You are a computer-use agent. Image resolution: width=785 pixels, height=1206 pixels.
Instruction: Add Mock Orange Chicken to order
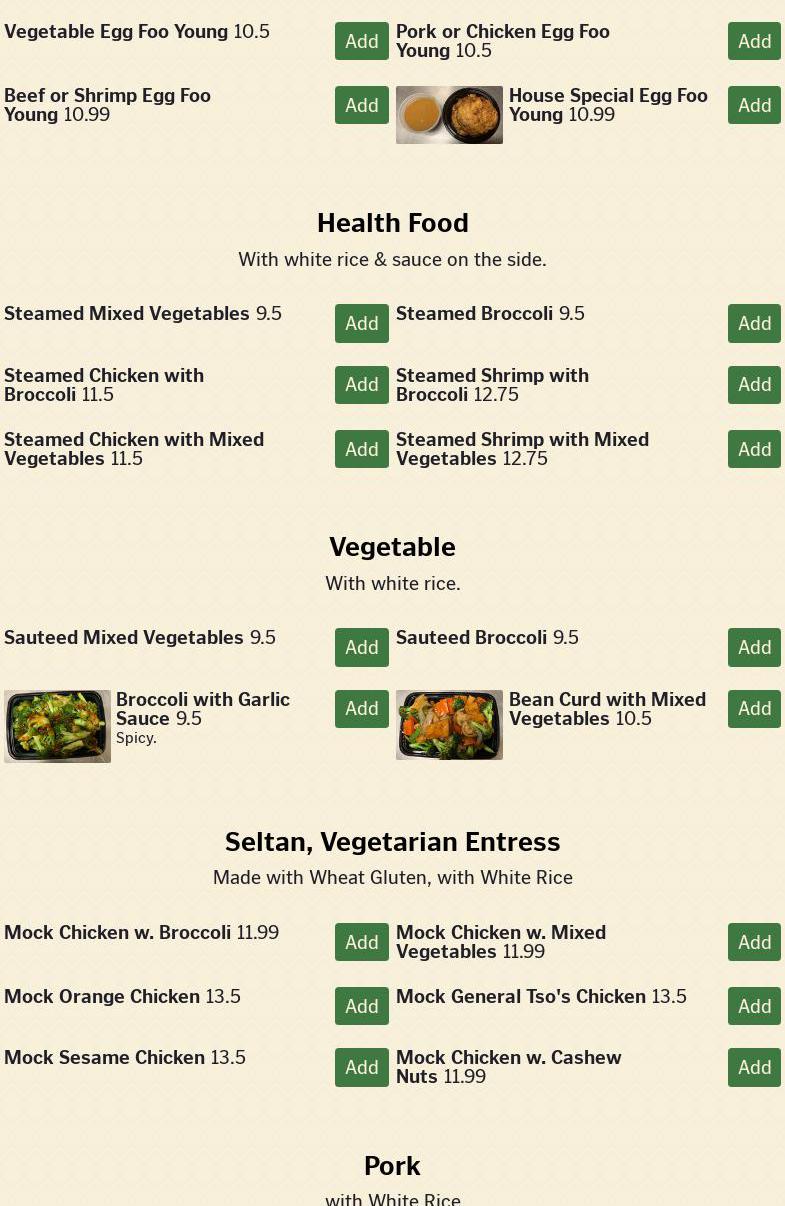tap(361, 1006)
